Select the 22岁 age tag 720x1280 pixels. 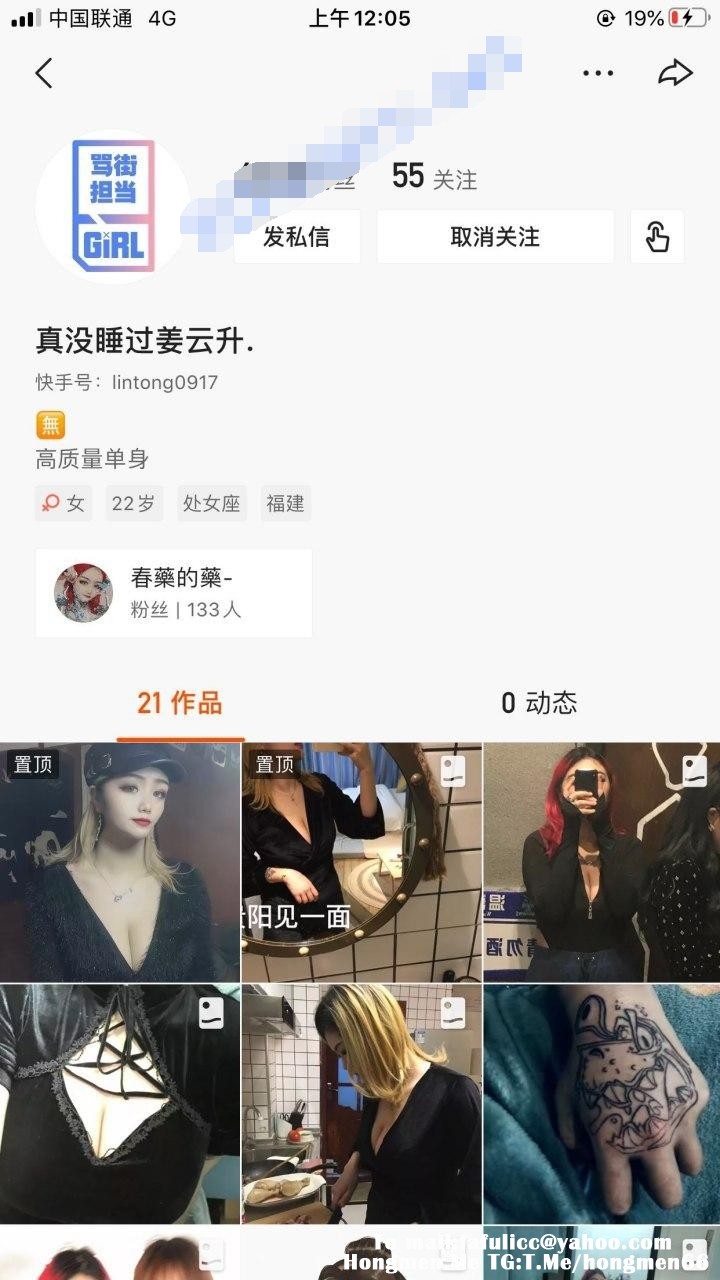(132, 503)
